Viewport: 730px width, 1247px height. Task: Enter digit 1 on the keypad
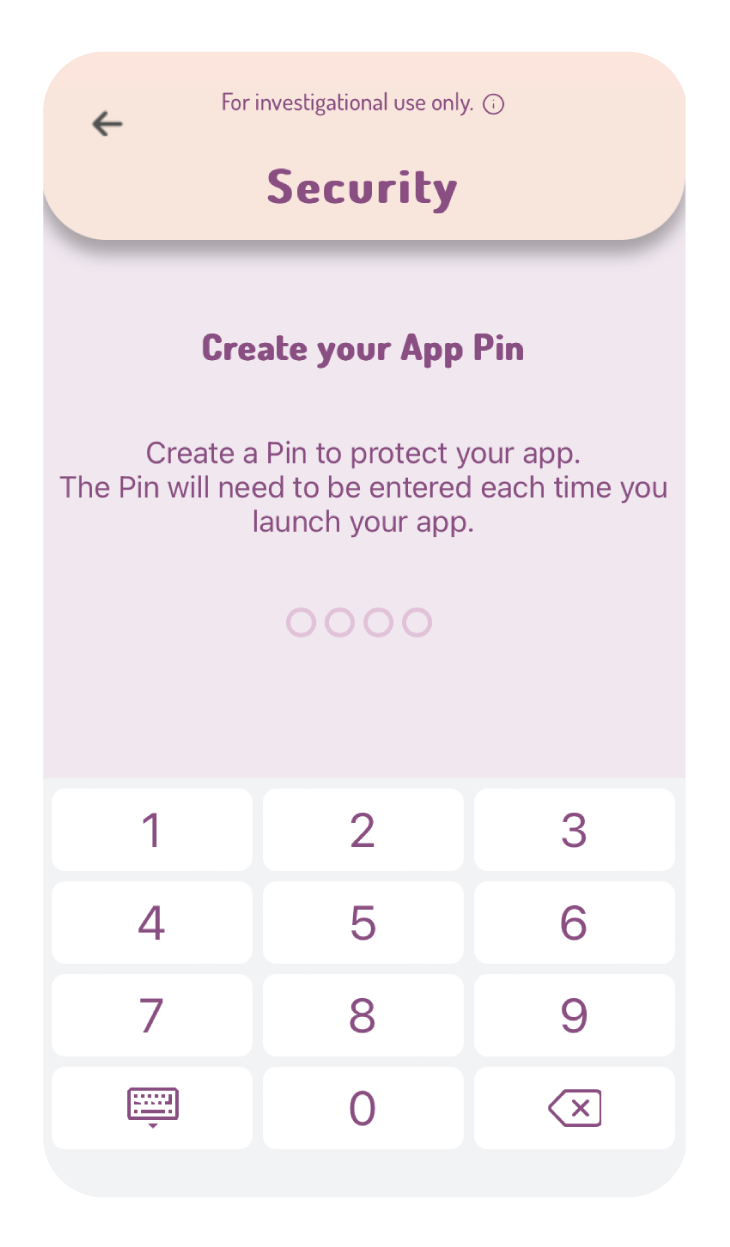[152, 830]
